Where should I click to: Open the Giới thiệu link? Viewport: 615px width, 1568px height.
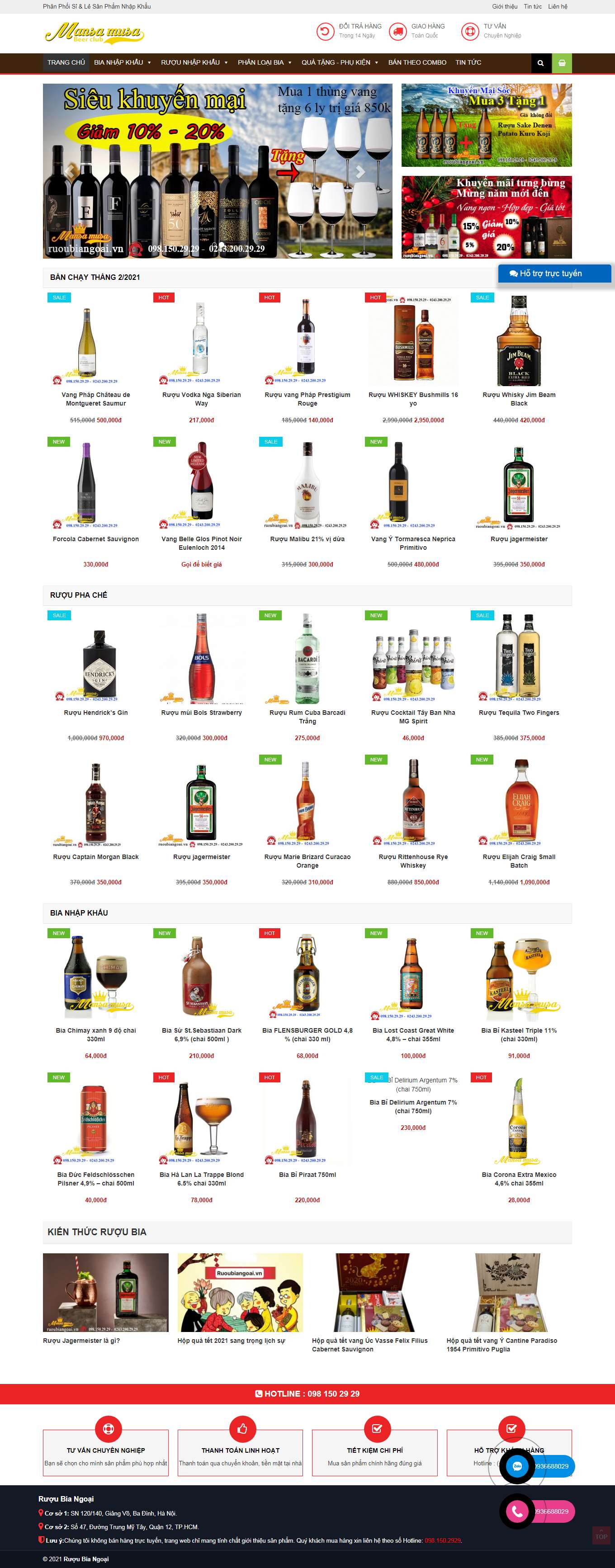pyautogui.click(x=504, y=7)
